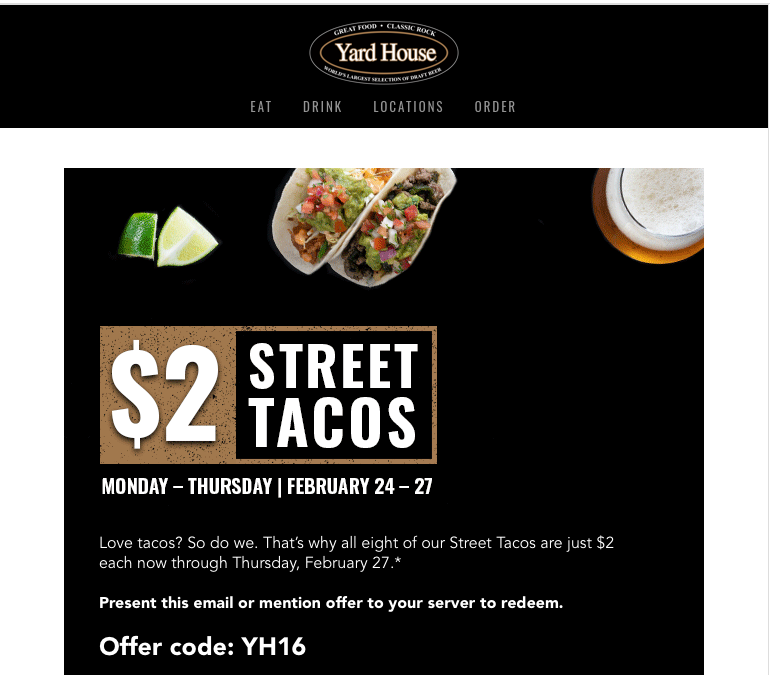Image resolution: width=770 pixels, height=675 pixels.
Task: Select ORDER in the header
Action: click(x=495, y=107)
